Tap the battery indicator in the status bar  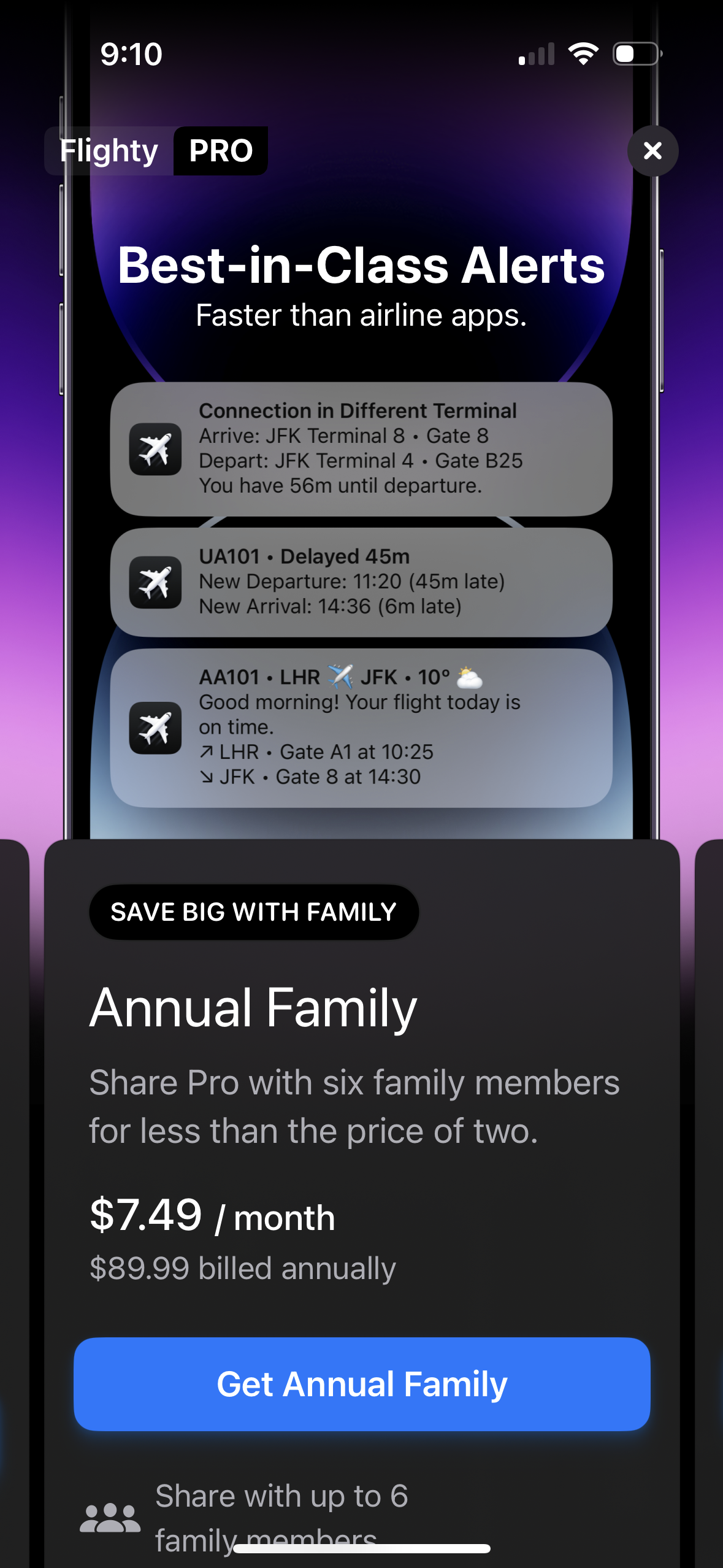tap(635, 54)
